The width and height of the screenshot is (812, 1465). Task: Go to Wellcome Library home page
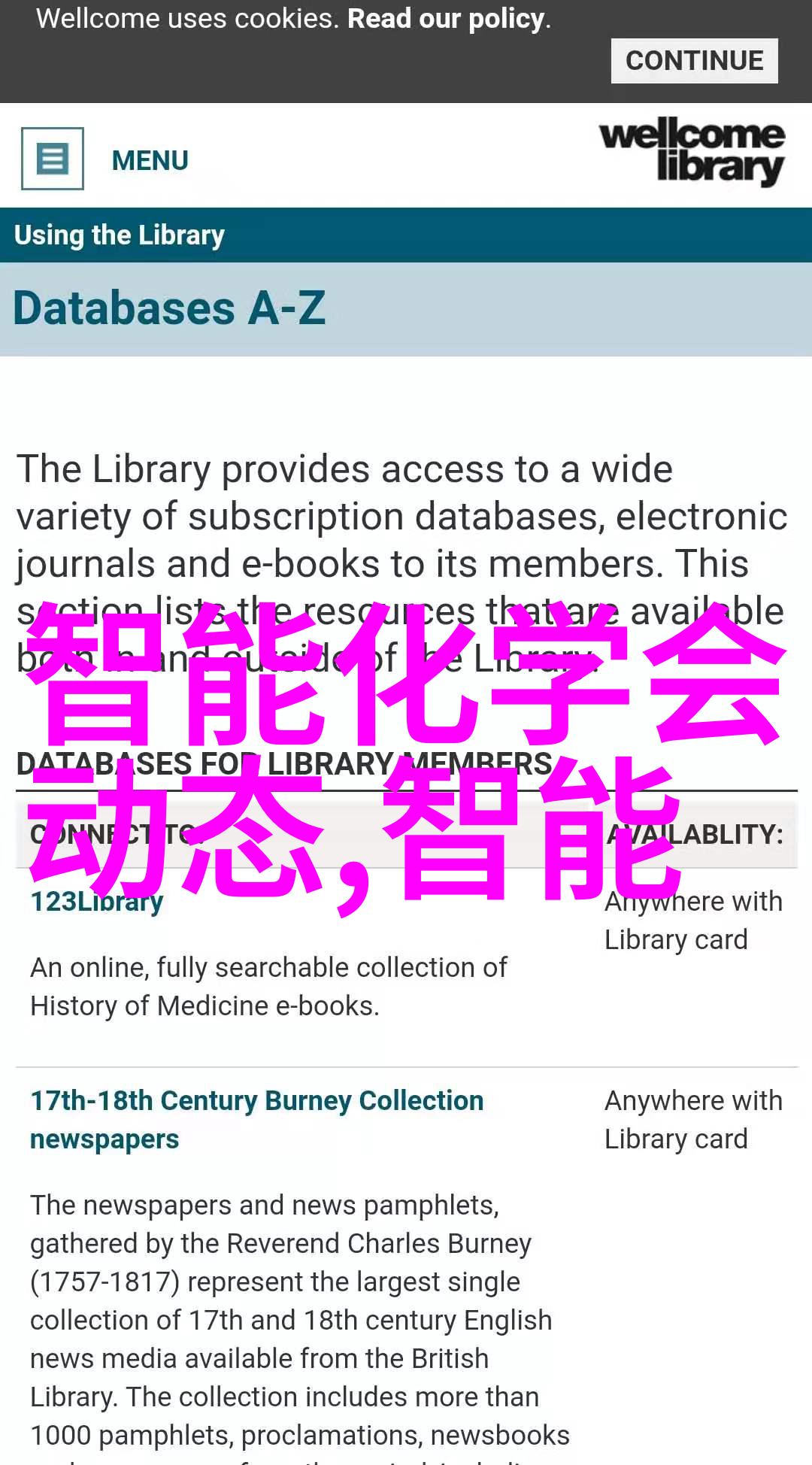tap(692, 151)
